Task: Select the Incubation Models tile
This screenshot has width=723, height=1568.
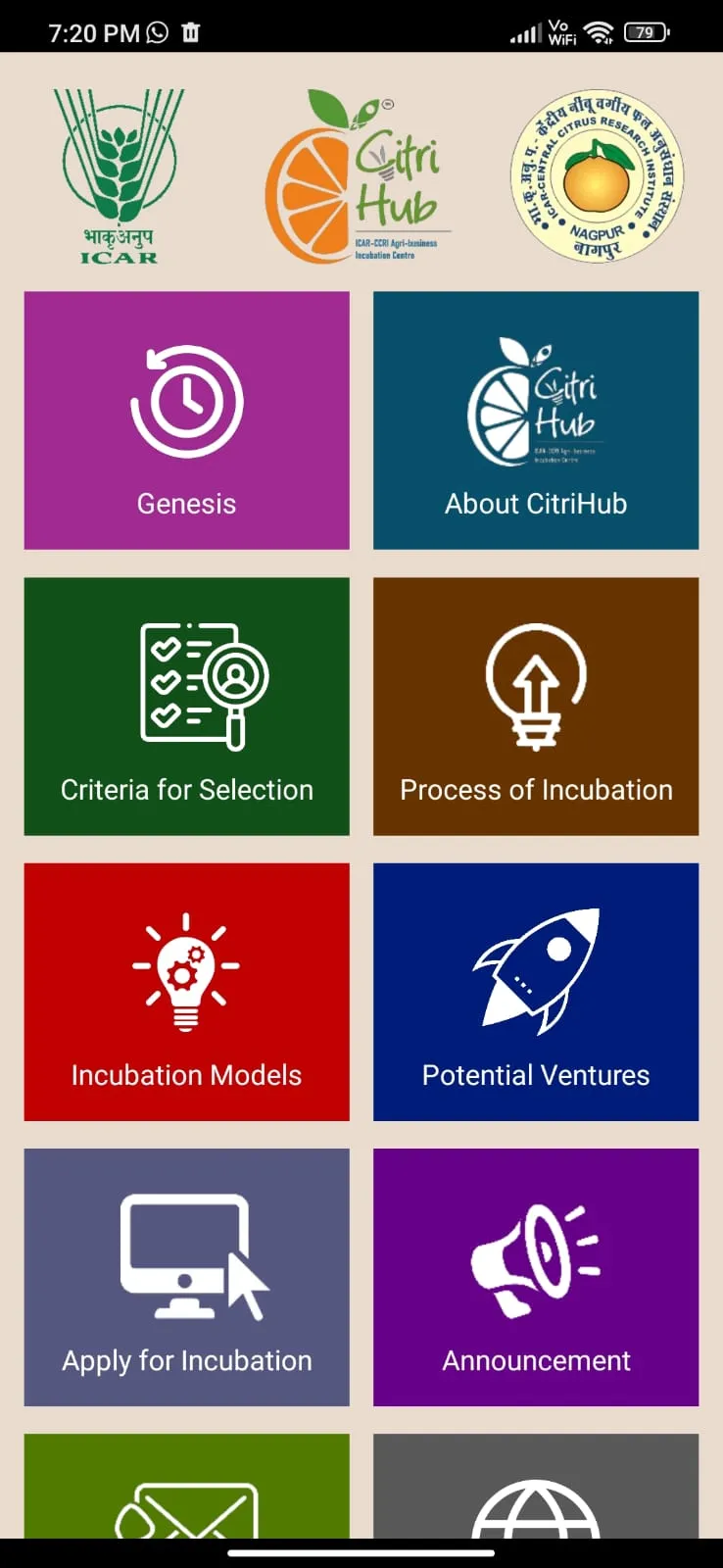Action: (x=186, y=992)
